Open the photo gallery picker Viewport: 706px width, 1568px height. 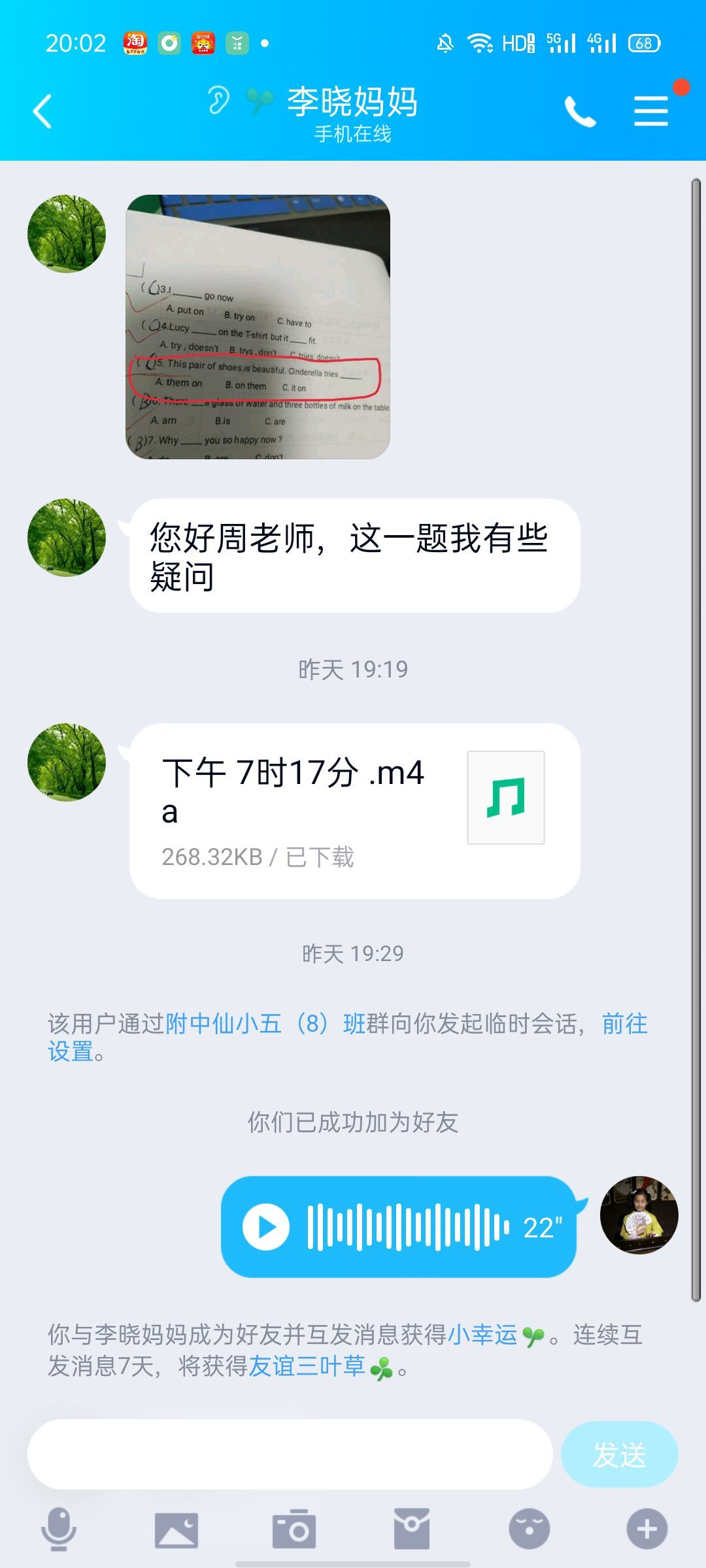click(176, 1529)
